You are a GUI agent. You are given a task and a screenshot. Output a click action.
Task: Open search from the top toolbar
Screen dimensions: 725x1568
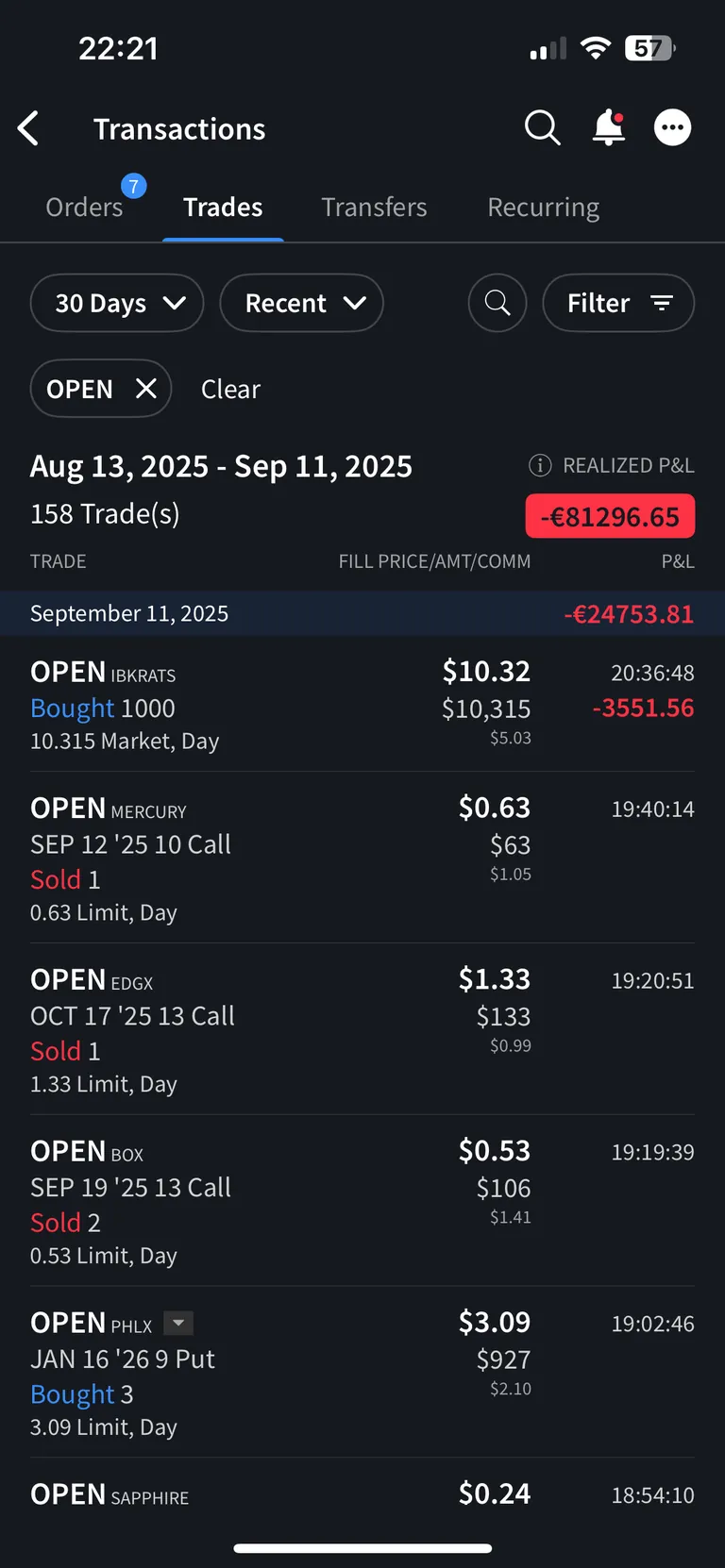click(542, 127)
